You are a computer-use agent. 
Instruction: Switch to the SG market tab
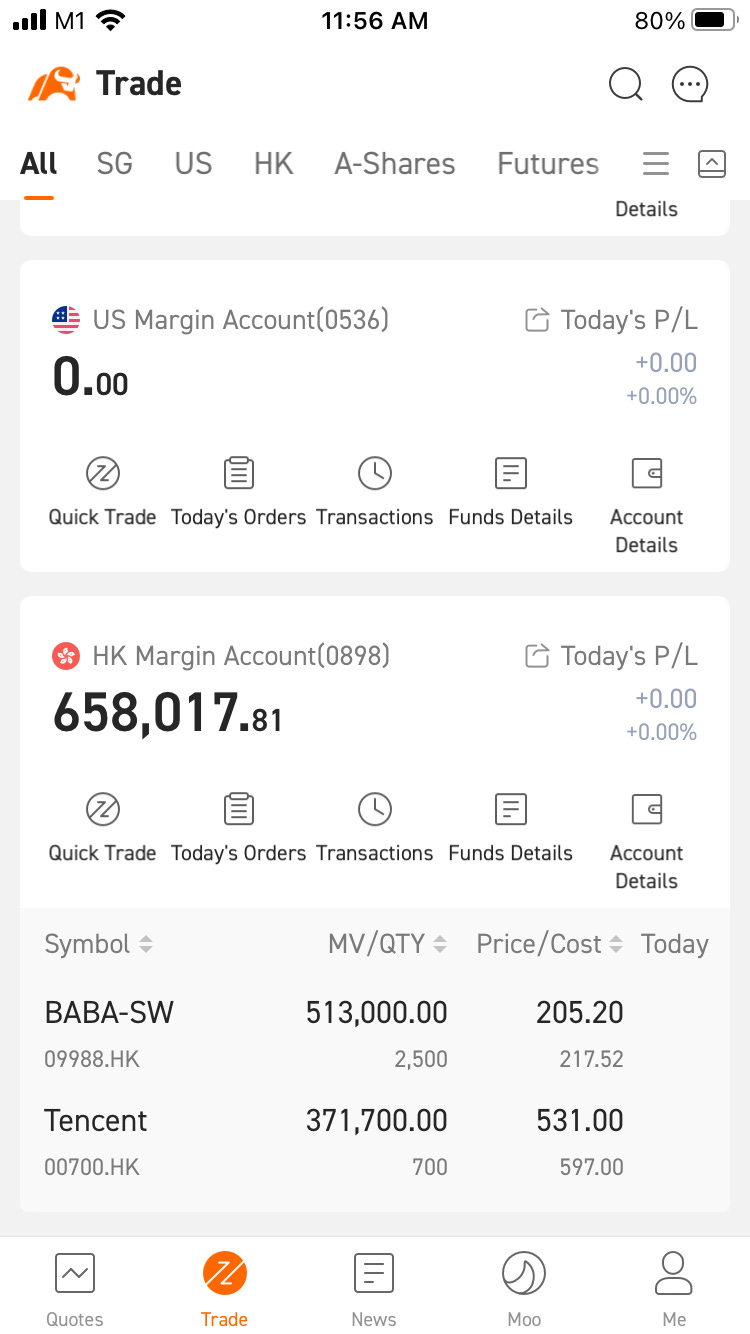115,164
